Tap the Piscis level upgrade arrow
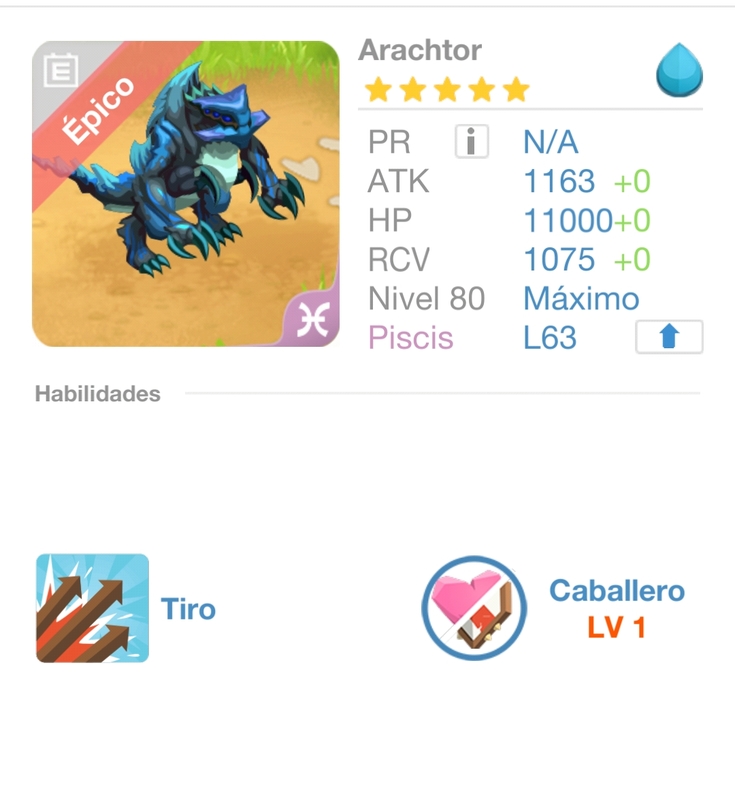 [669, 338]
